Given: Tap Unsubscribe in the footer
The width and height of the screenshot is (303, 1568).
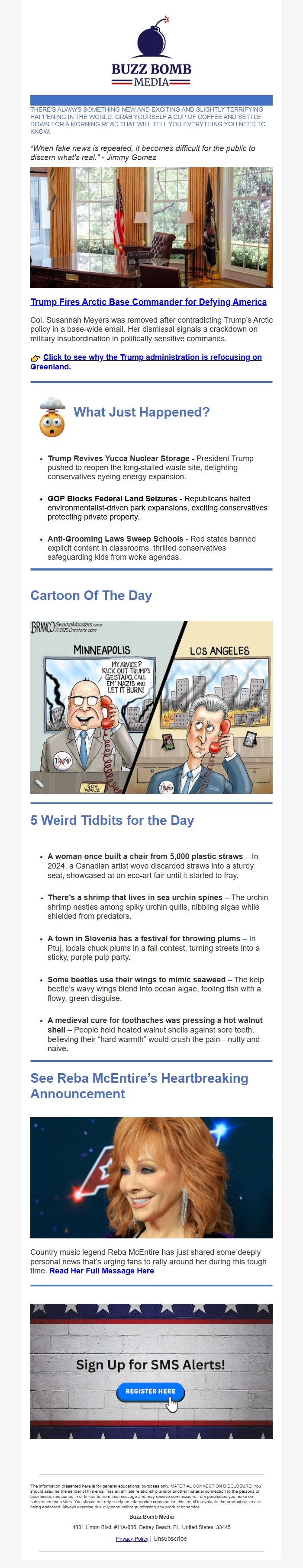Looking at the screenshot, I should (x=170, y=1538).
